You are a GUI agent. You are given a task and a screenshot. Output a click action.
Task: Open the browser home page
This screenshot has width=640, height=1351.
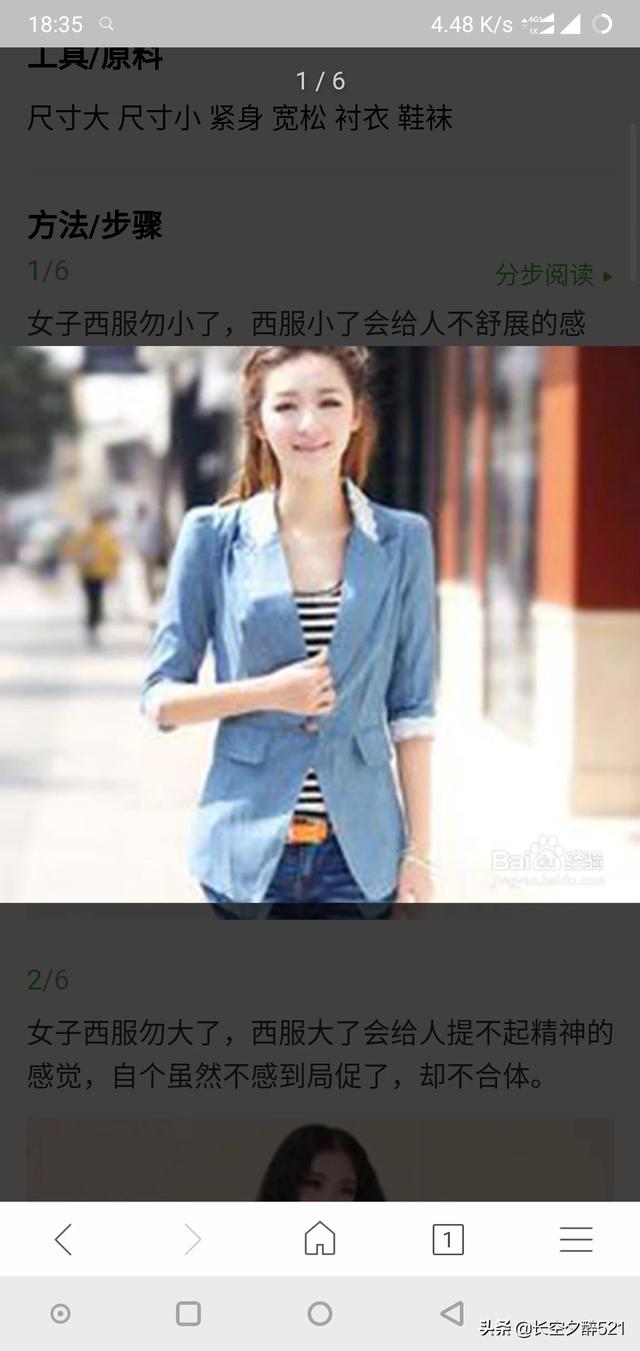[319, 1239]
